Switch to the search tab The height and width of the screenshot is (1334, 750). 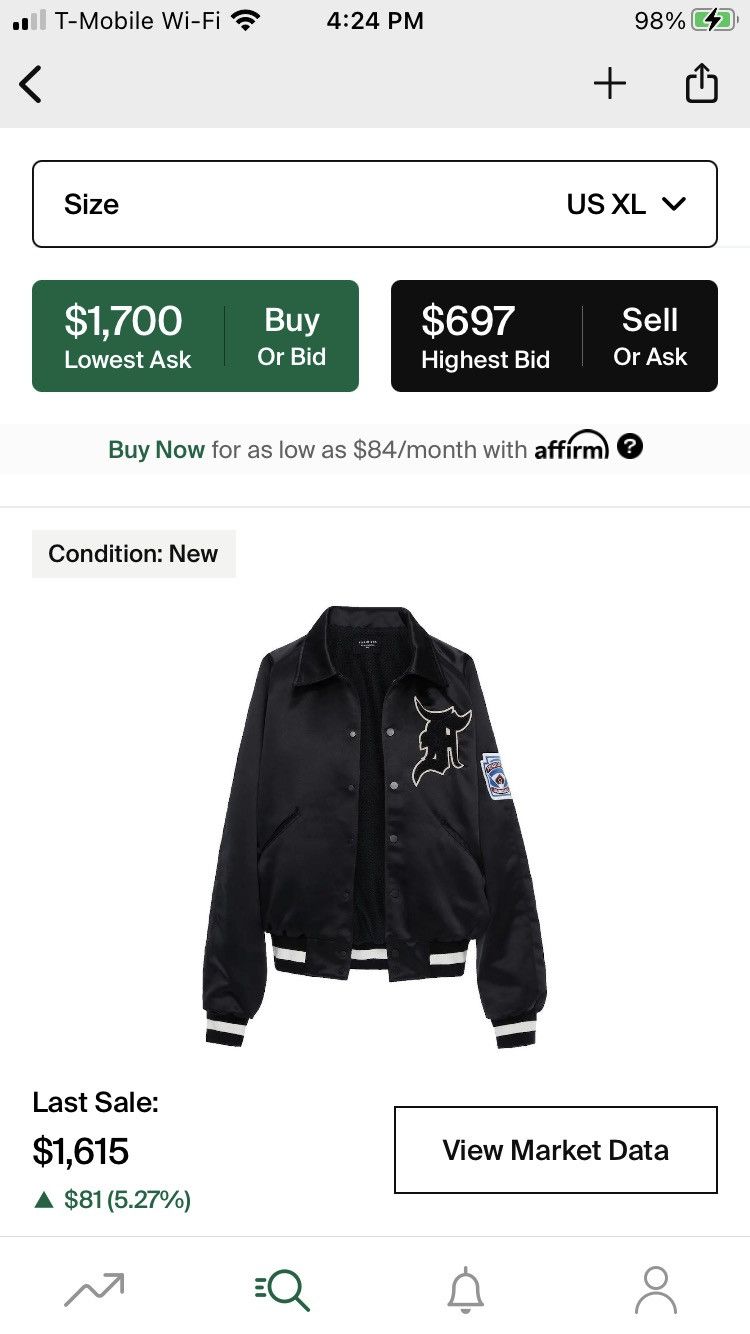282,1289
